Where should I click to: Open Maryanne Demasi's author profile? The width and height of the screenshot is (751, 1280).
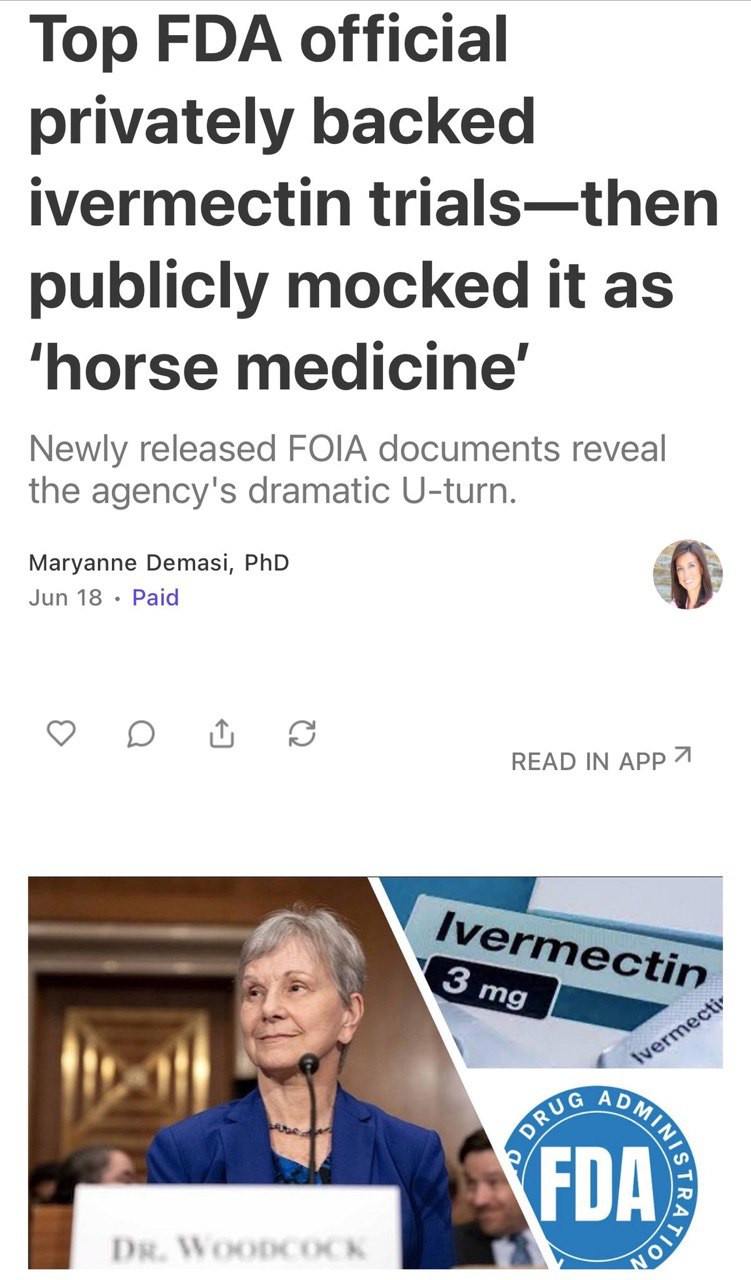[x=158, y=562]
